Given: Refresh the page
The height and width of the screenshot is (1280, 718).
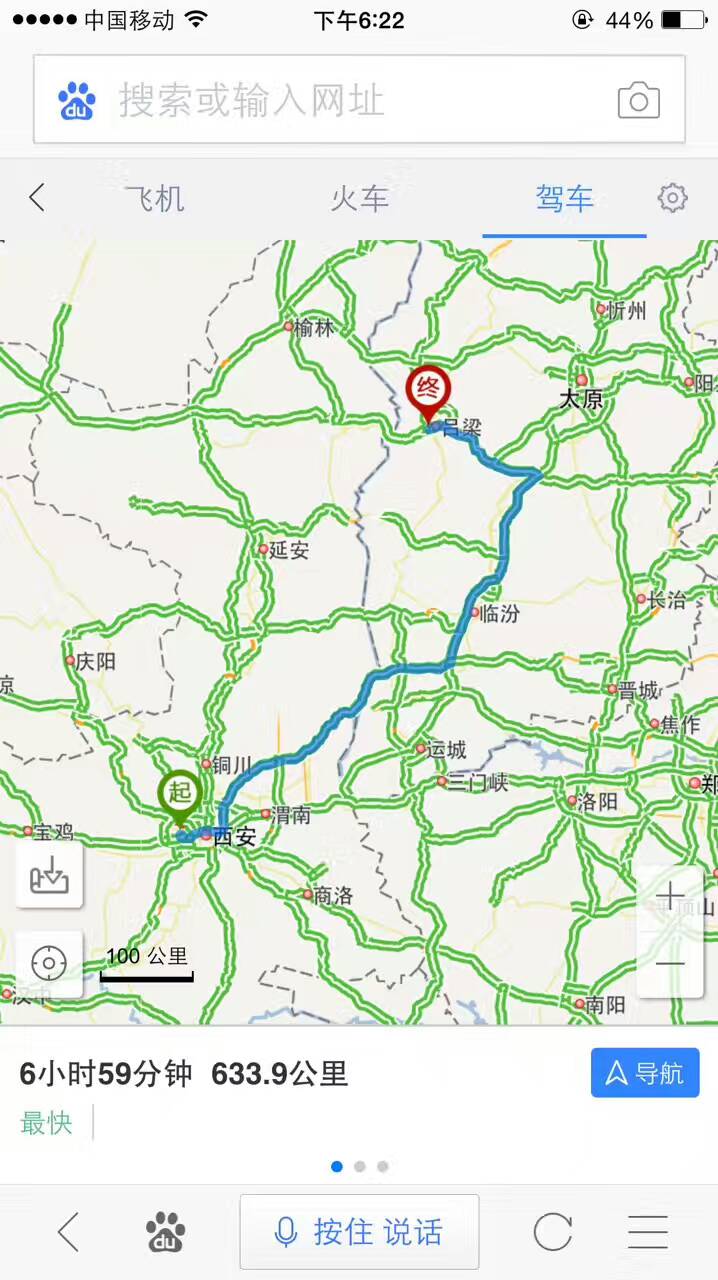Looking at the screenshot, I should 552,1232.
